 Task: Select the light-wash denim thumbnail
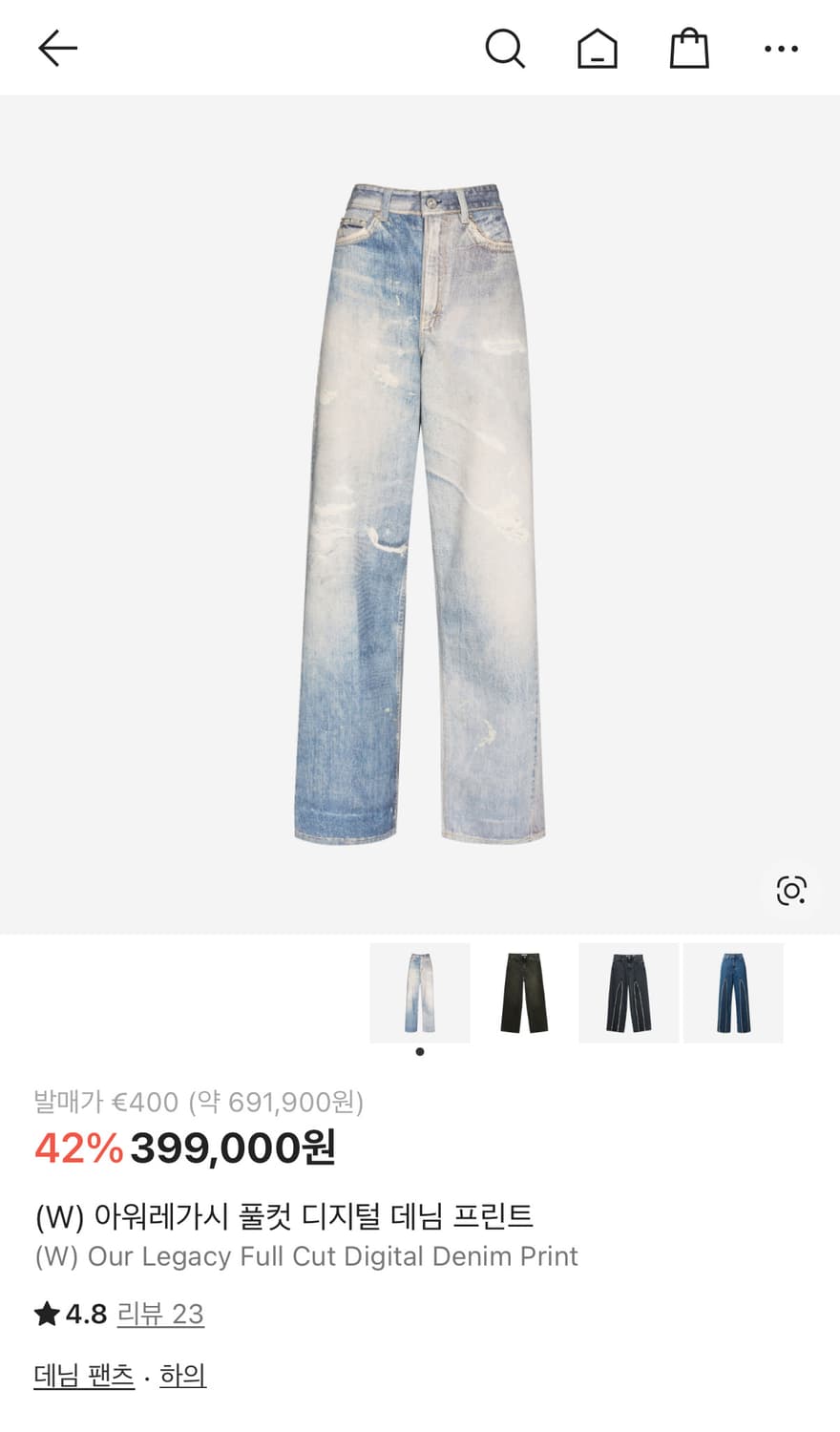(x=419, y=993)
